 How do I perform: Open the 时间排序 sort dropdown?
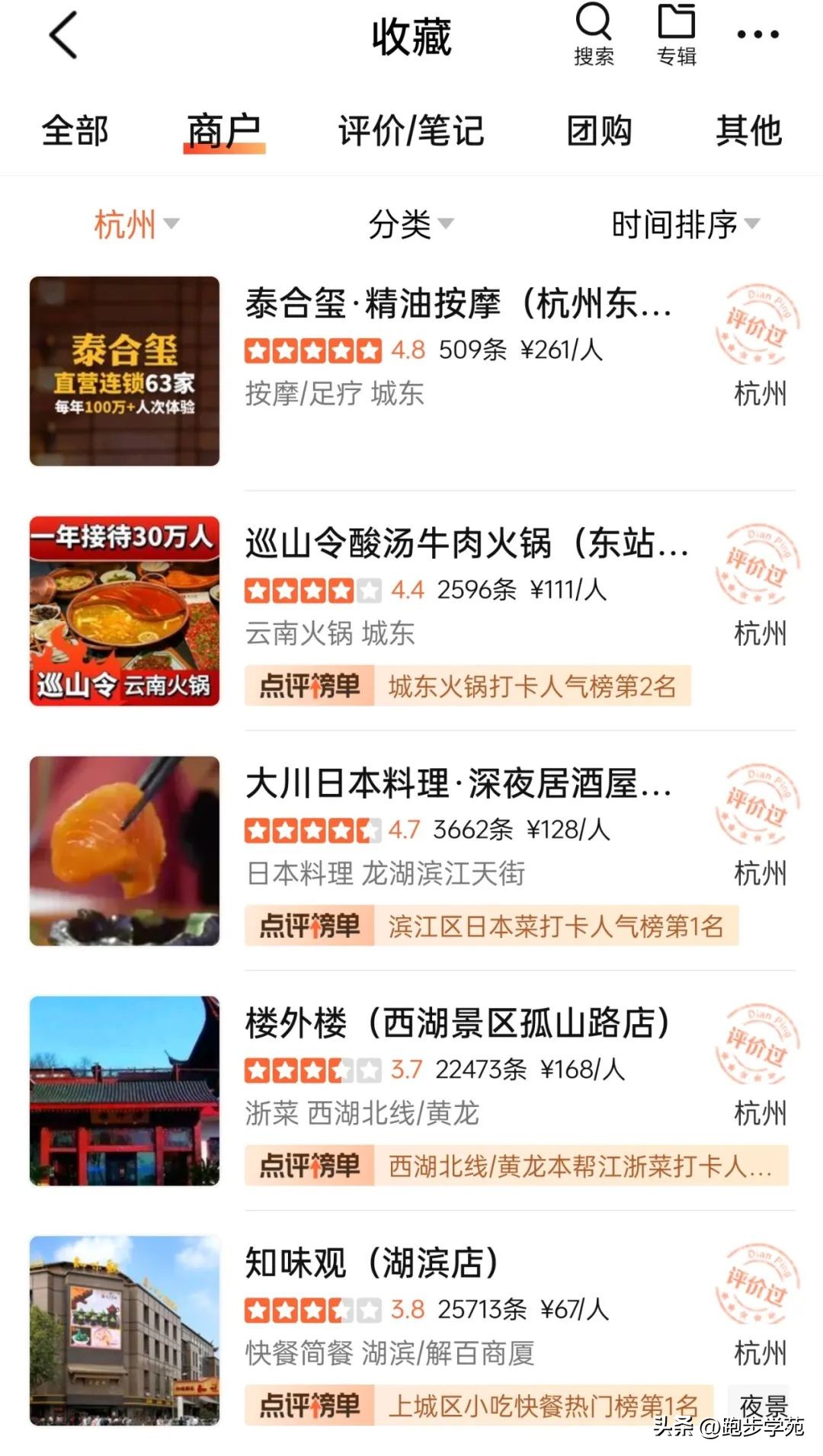pyautogui.click(x=682, y=222)
